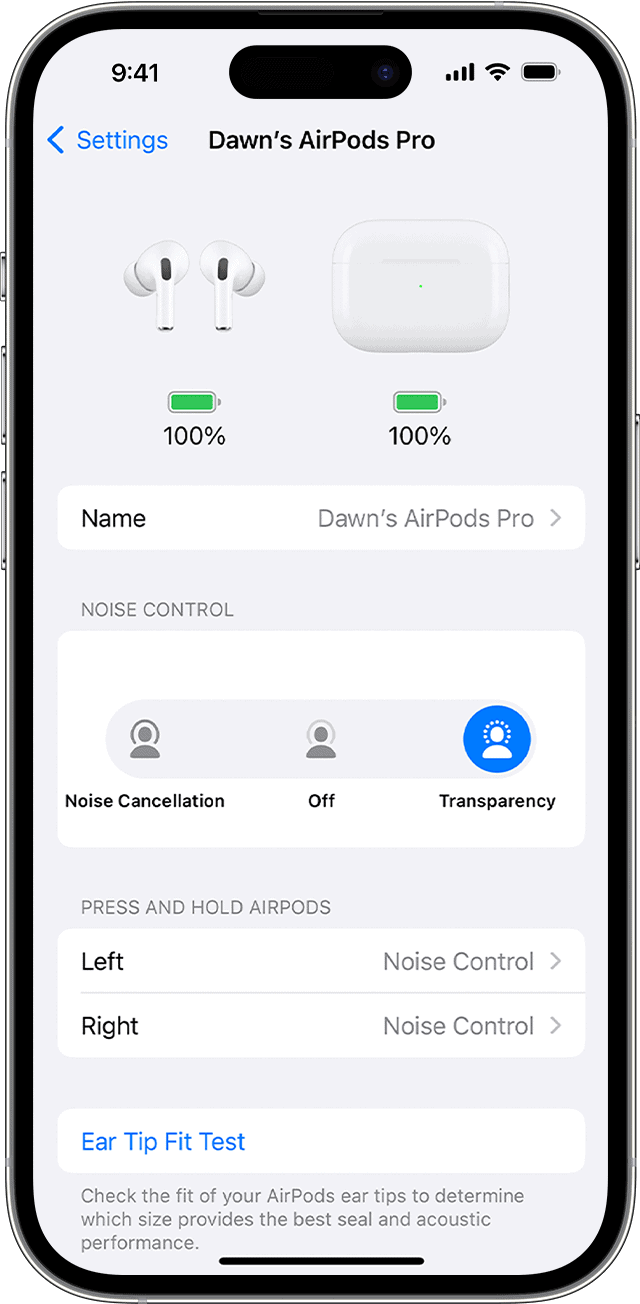The width and height of the screenshot is (640, 1304).
Task: Open the Name row to rename AirPods
Action: pyautogui.click(x=321, y=518)
